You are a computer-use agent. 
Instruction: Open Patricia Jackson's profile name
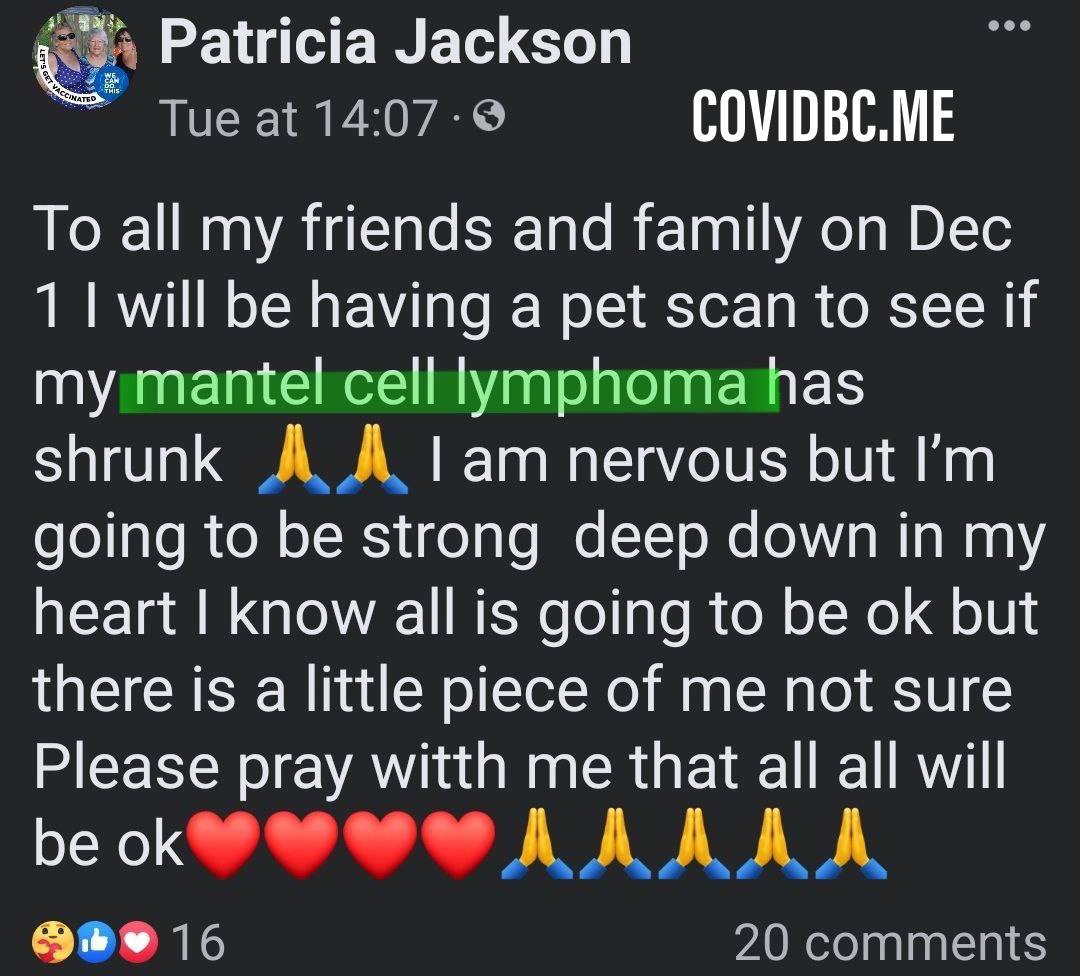point(395,44)
